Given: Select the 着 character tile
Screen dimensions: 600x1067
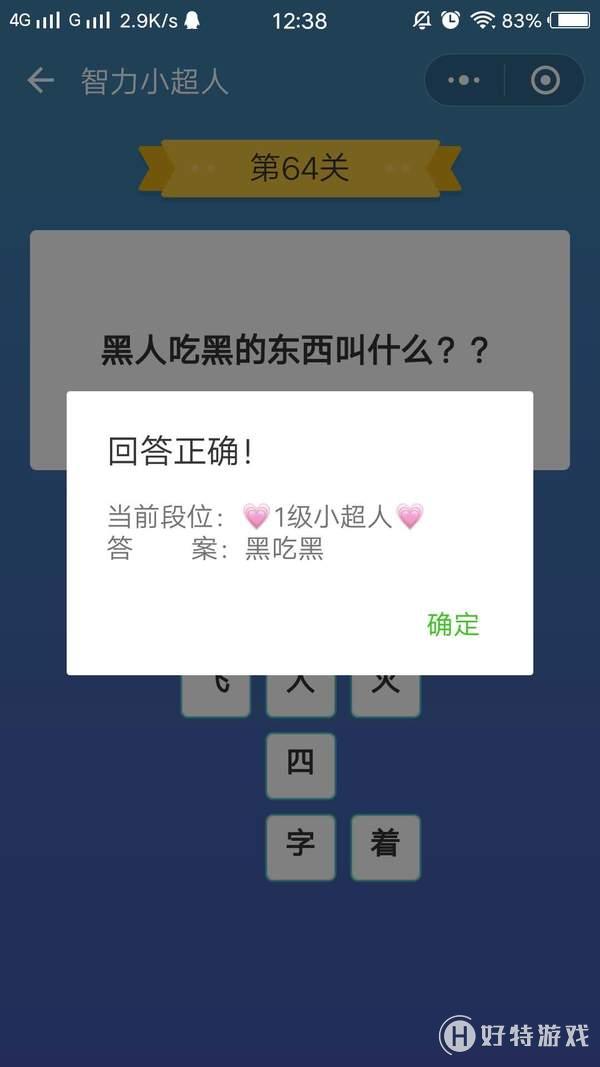Looking at the screenshot, I should (385, 847).
